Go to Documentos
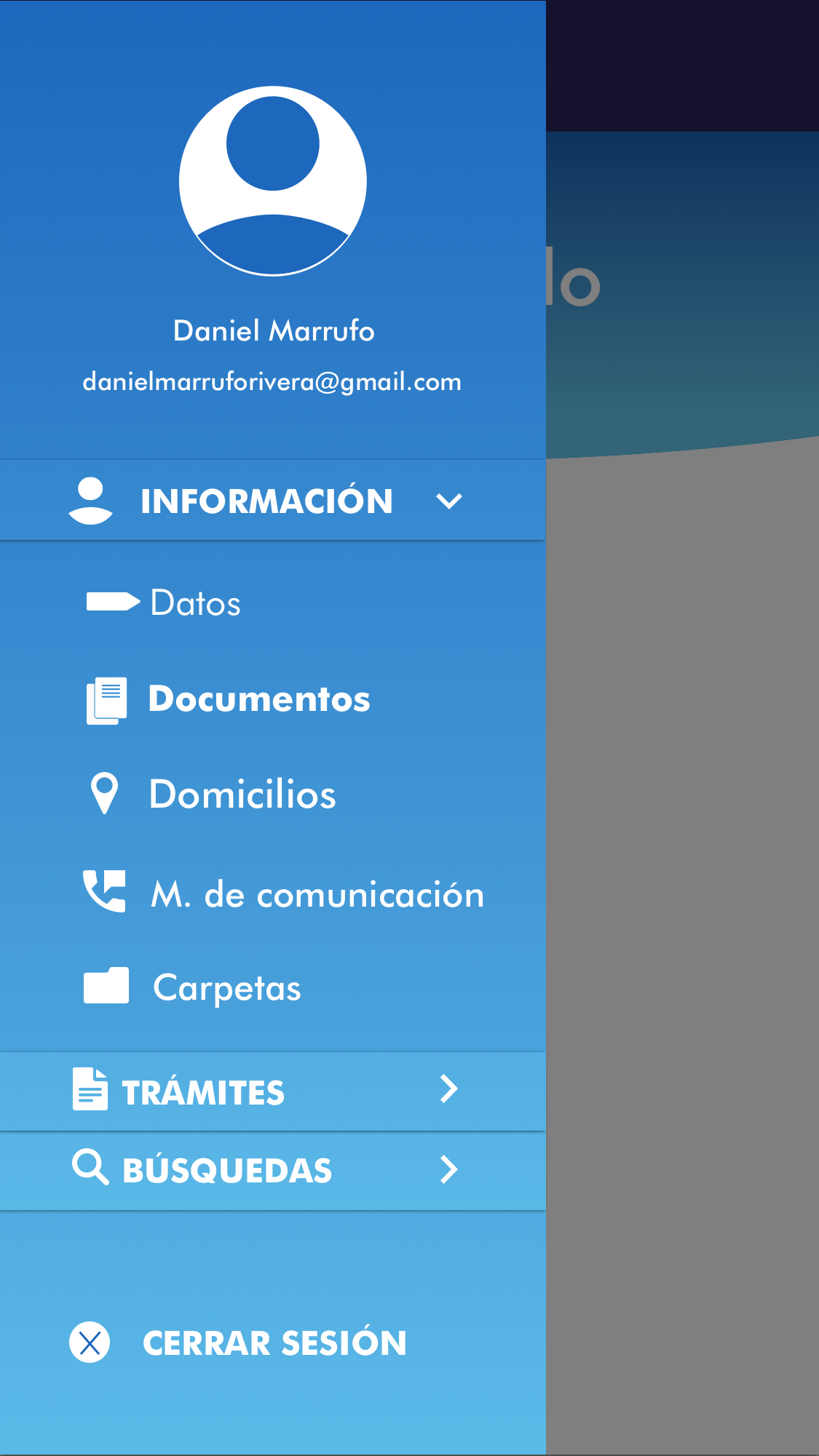Viewport: 819px width, 1456px height. coord(258,699)
